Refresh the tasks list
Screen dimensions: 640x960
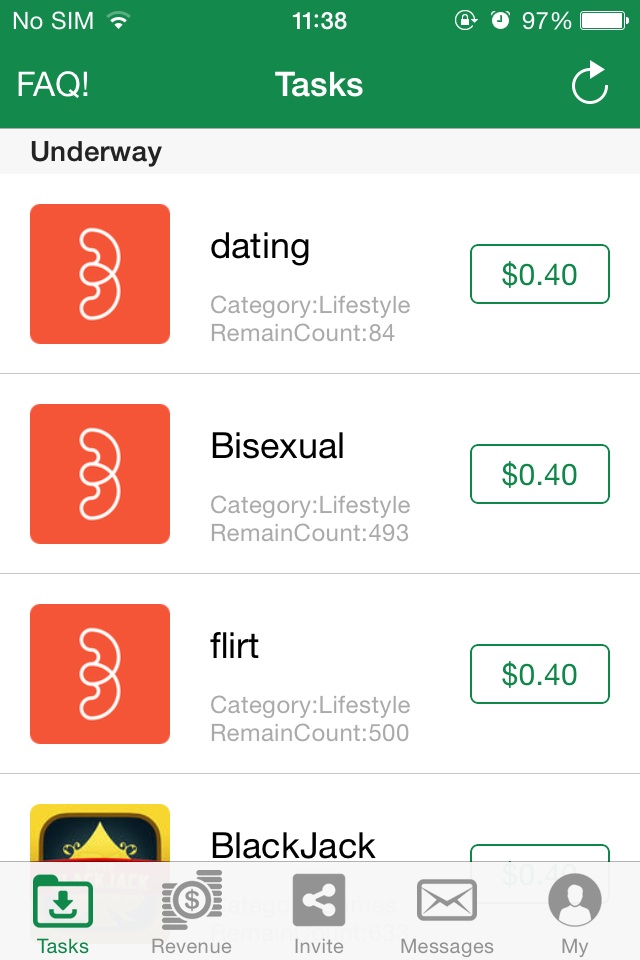point(590,84)
